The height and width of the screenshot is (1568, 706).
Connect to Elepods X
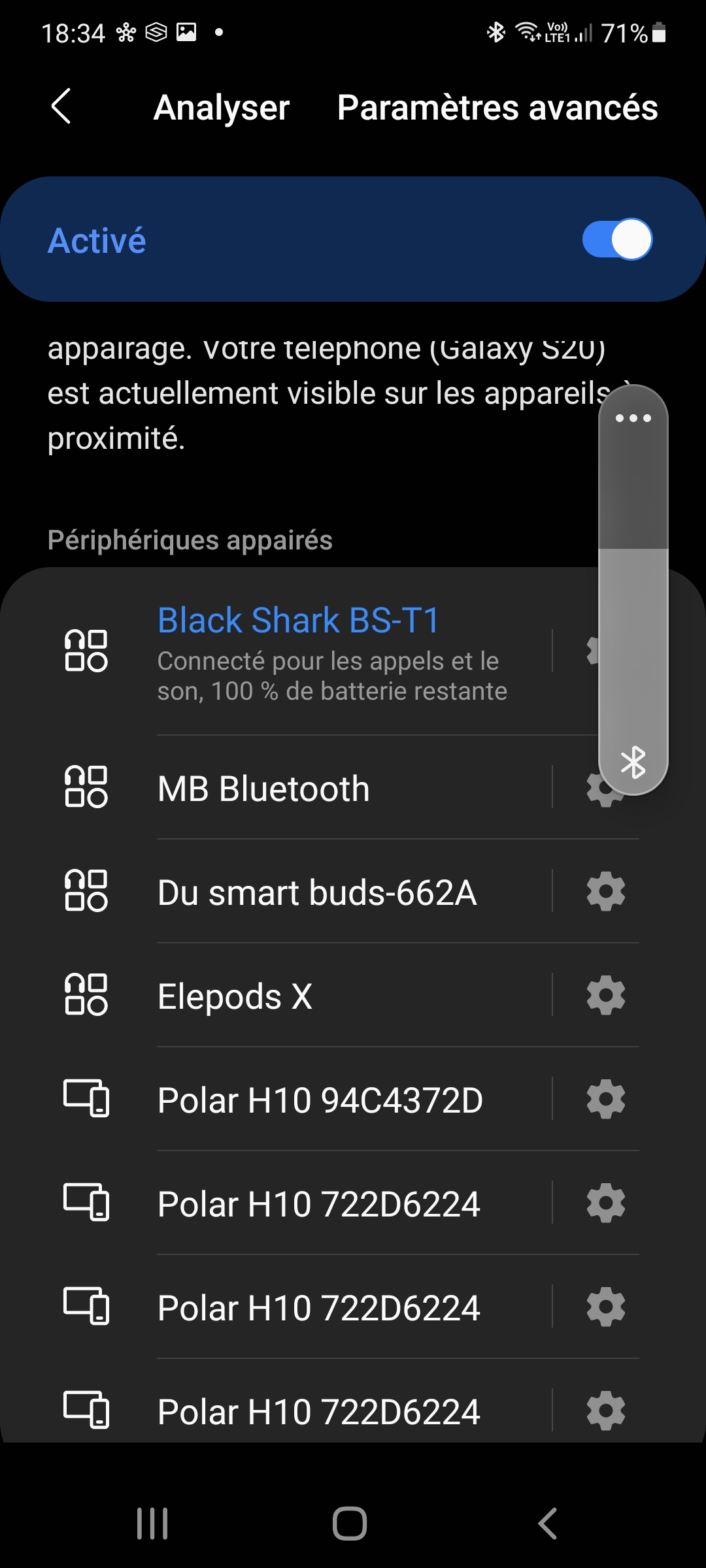[x=235, y=996]
